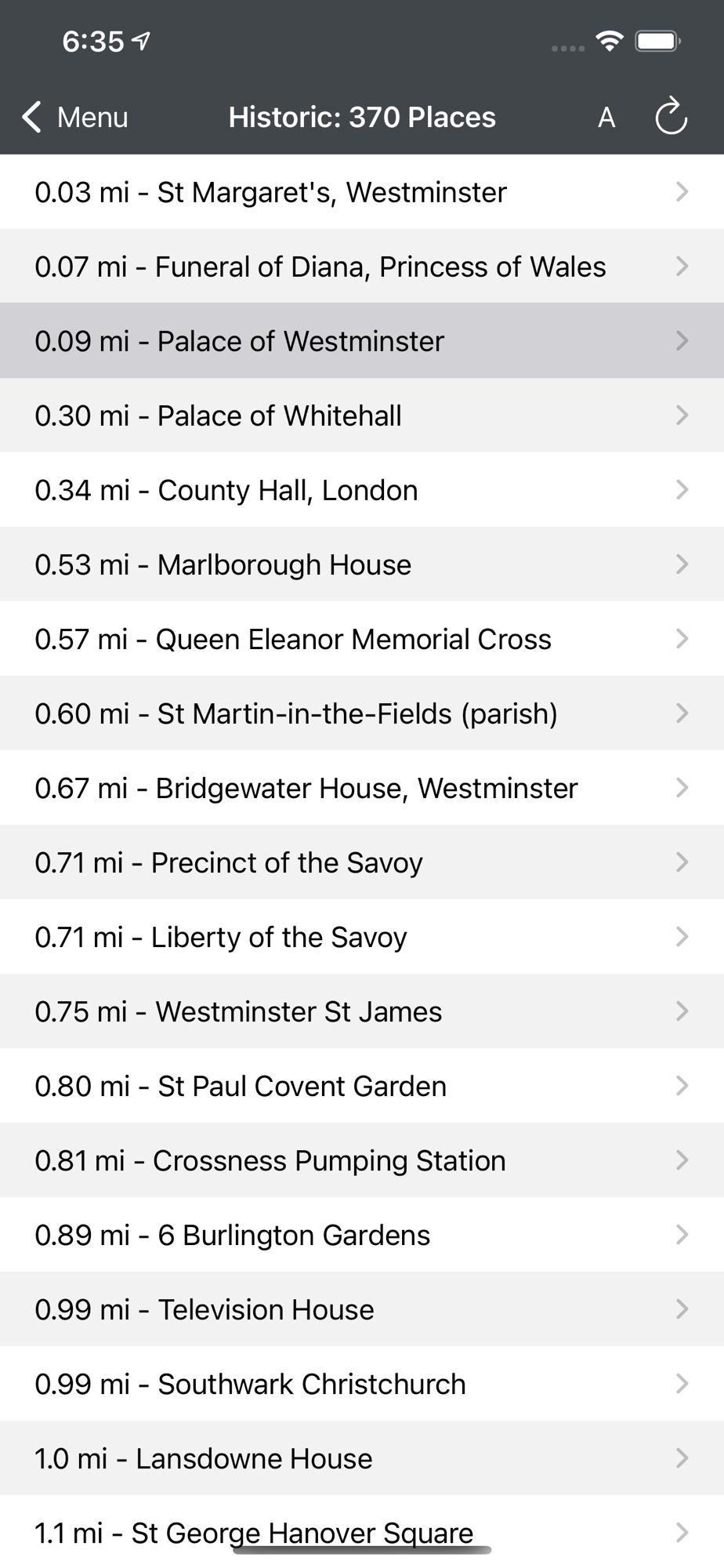Select Palace of Westminster

coord(362,341)
